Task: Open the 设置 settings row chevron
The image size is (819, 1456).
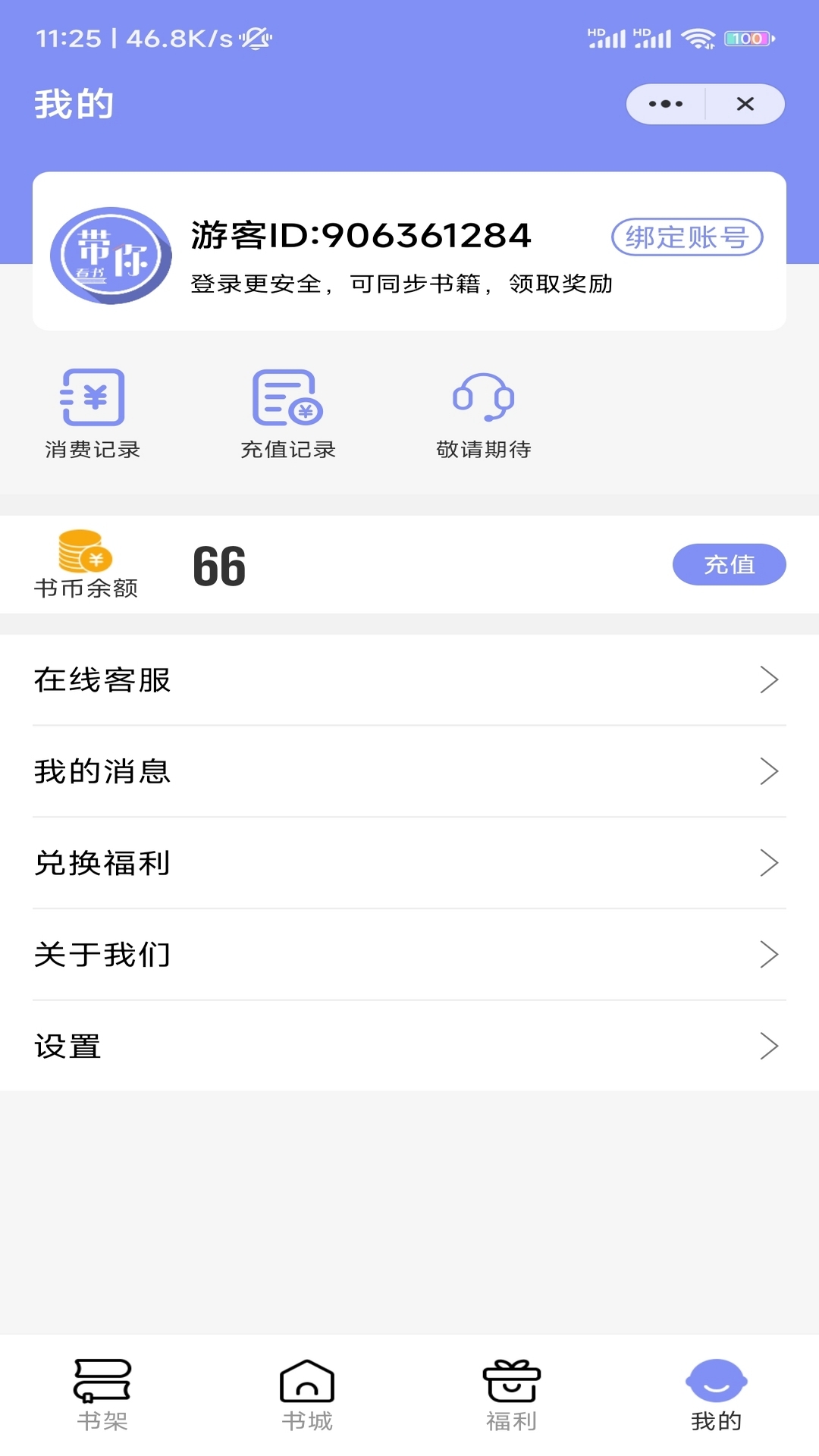Action: point(769,1047)
